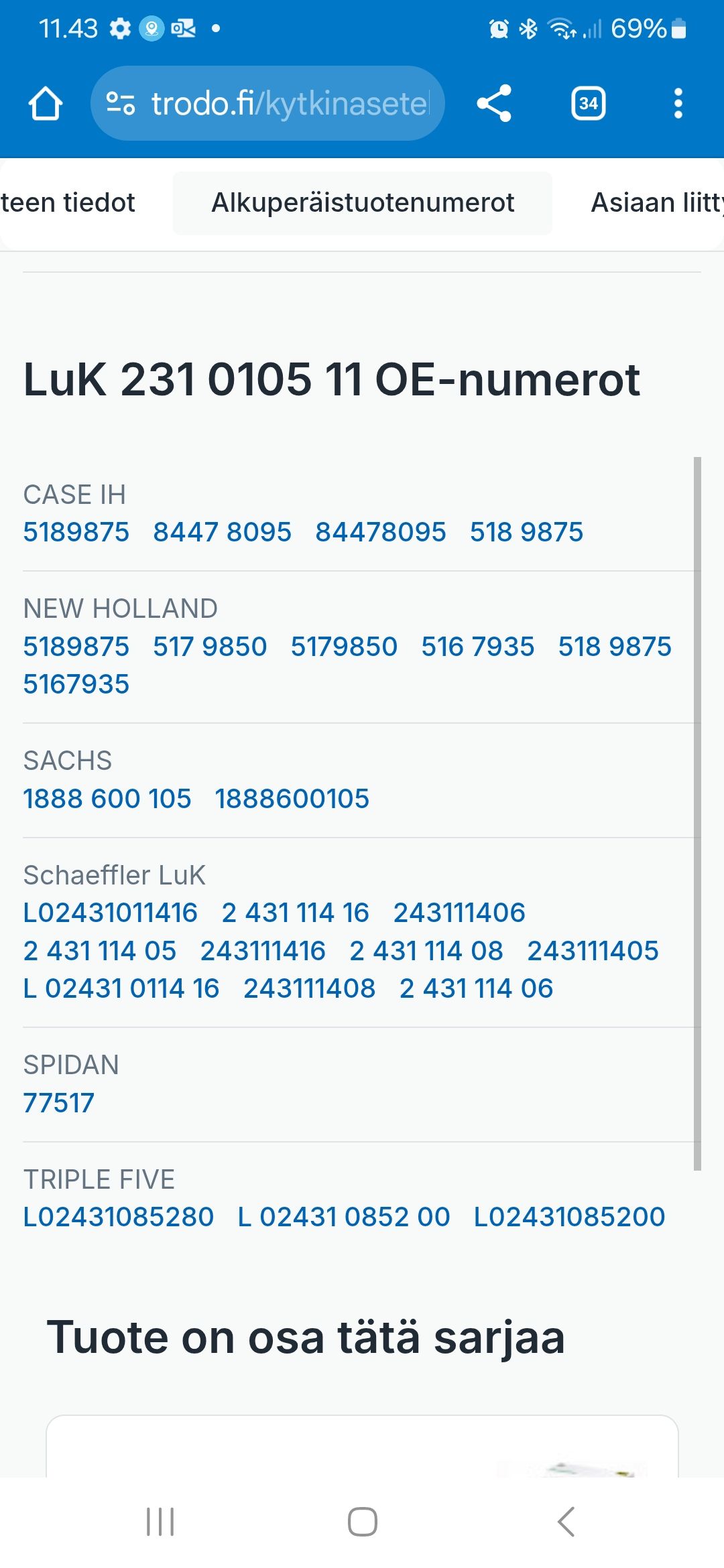Open CASE IH number 8447 8095

222,532
